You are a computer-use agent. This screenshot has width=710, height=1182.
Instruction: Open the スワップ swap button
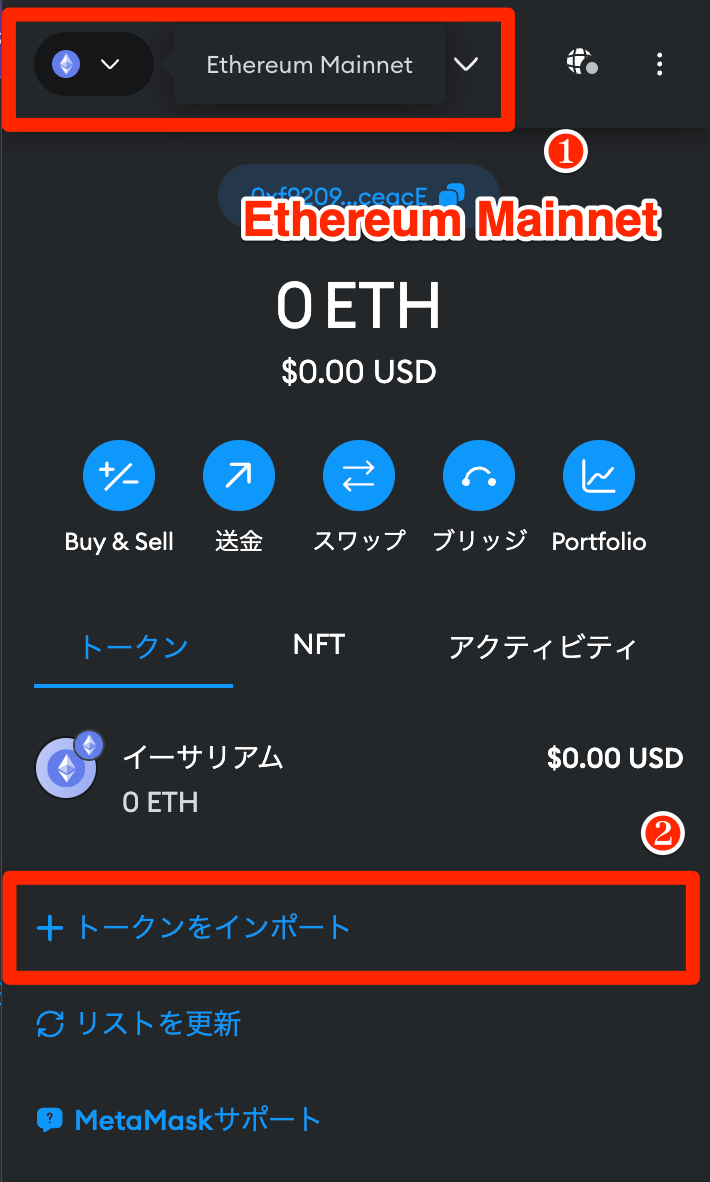pyautogui.click(x=359, y=477)
